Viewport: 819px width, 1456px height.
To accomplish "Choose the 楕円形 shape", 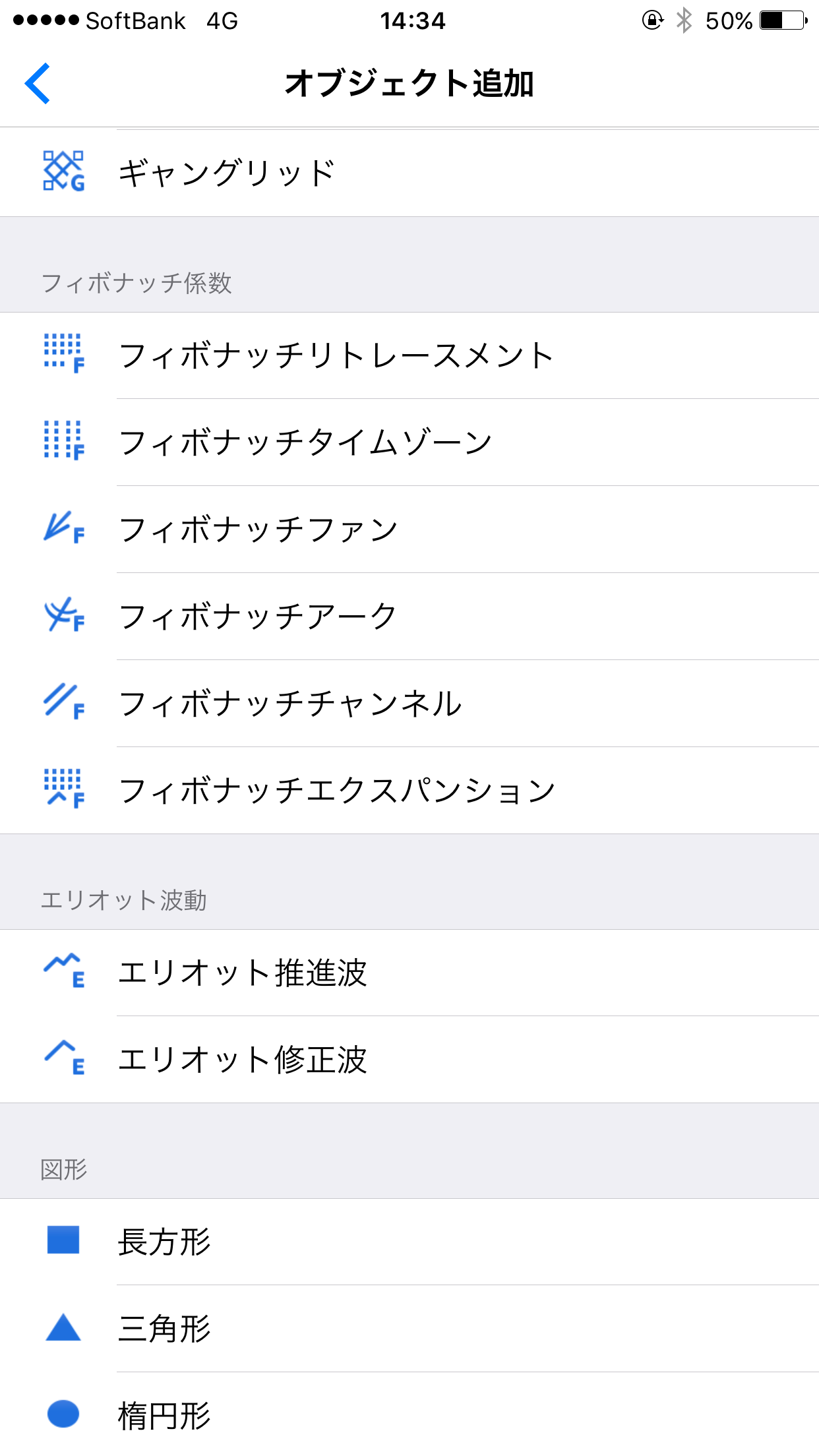I will tap(409, 1414).
